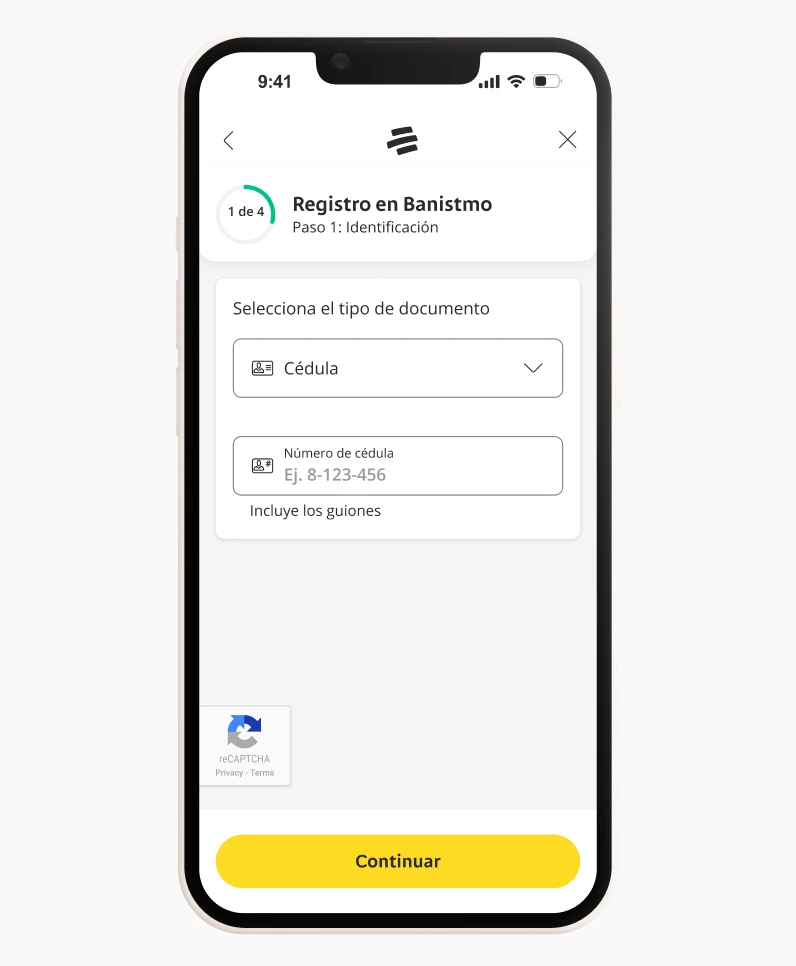
Task: Open reCAPTCHA Terms link
Action: coord(262,773)
